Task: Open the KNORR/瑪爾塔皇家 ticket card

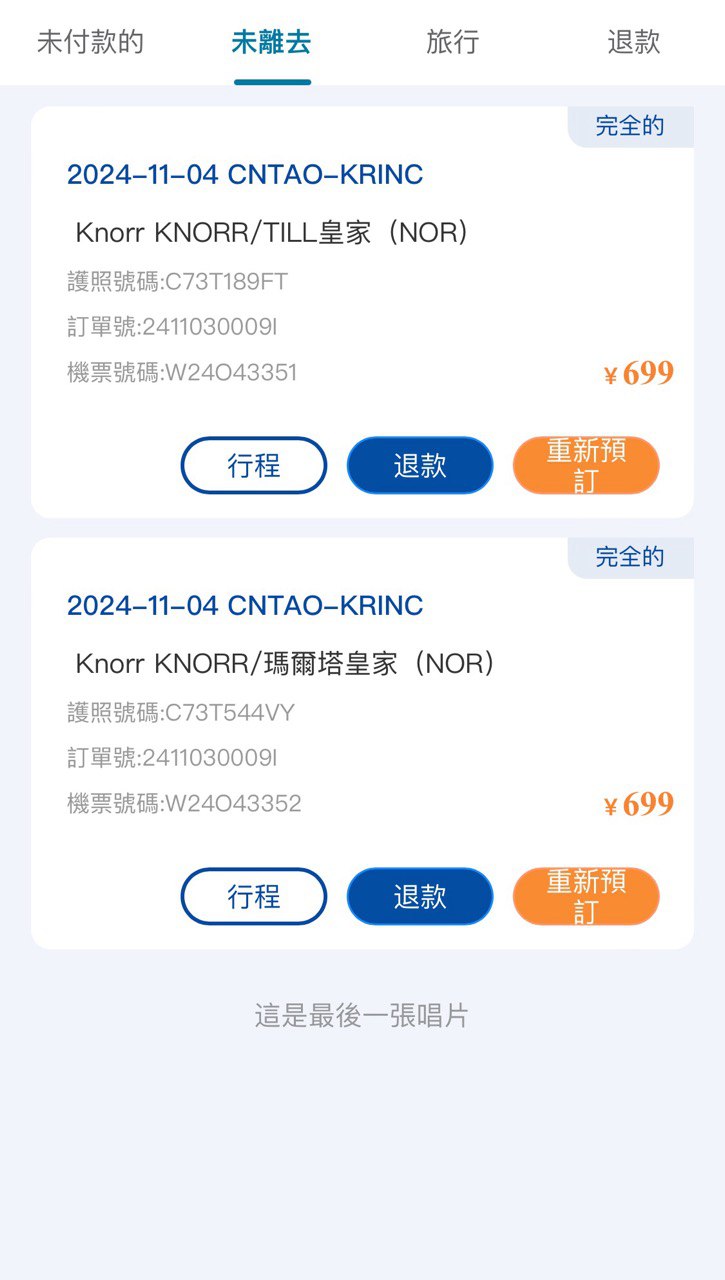Action: pyautogui.click(x=362, y=743)
